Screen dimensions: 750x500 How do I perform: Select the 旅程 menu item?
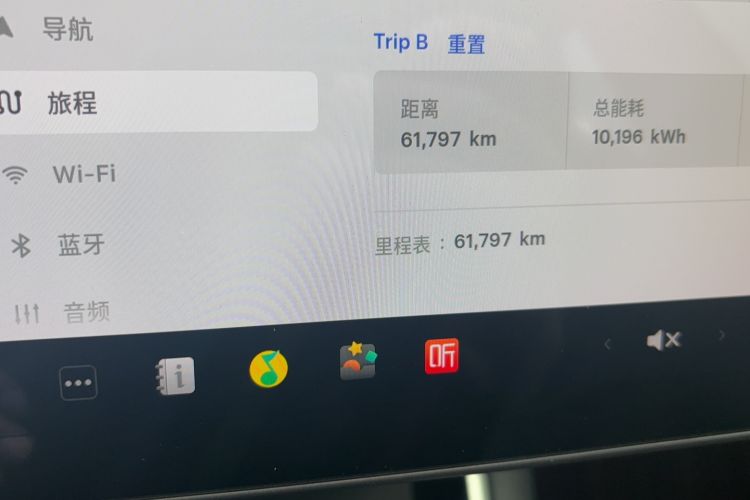pyautogui.click(x=72, y=102)
